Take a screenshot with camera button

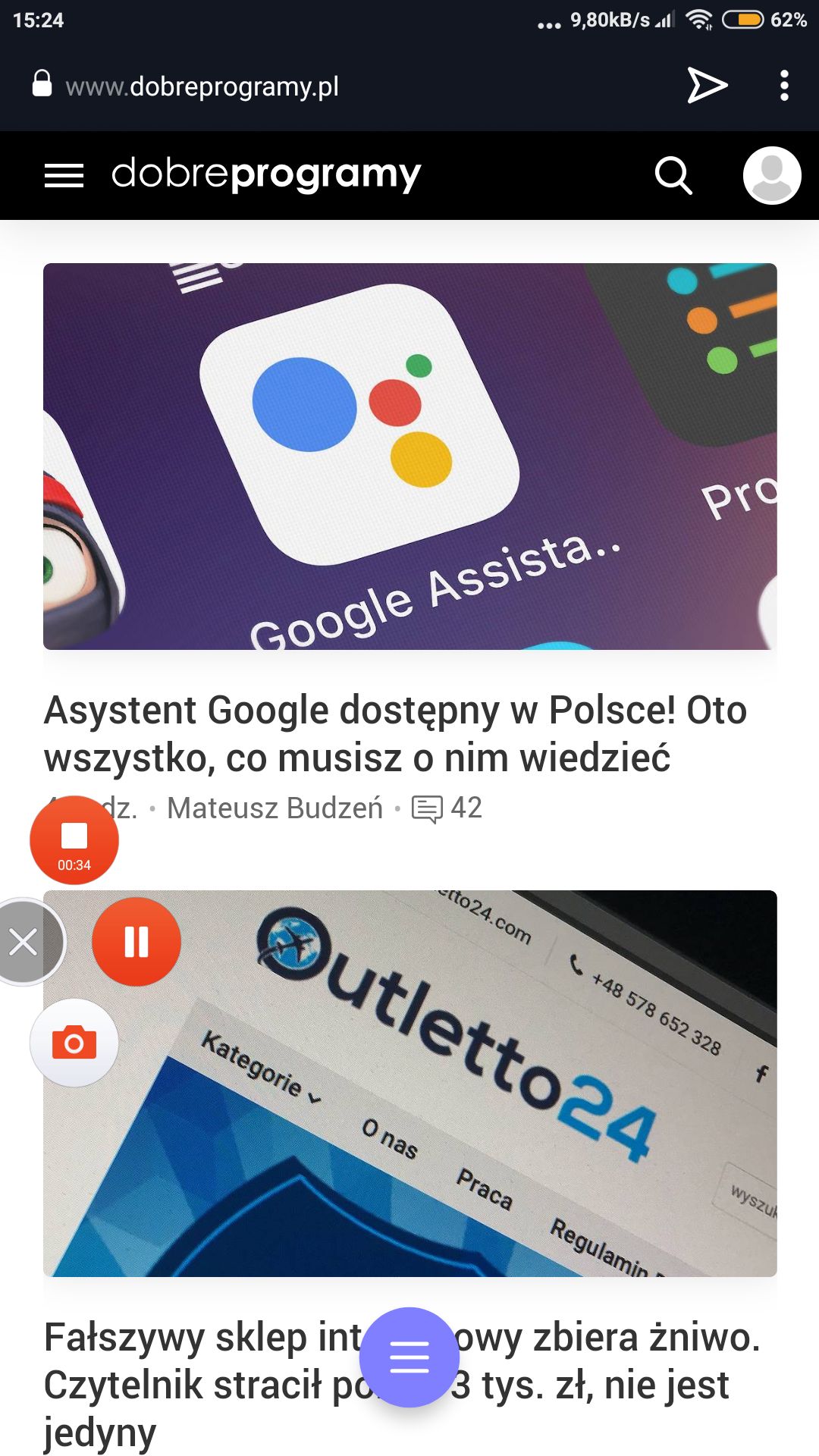point(74,1043)
